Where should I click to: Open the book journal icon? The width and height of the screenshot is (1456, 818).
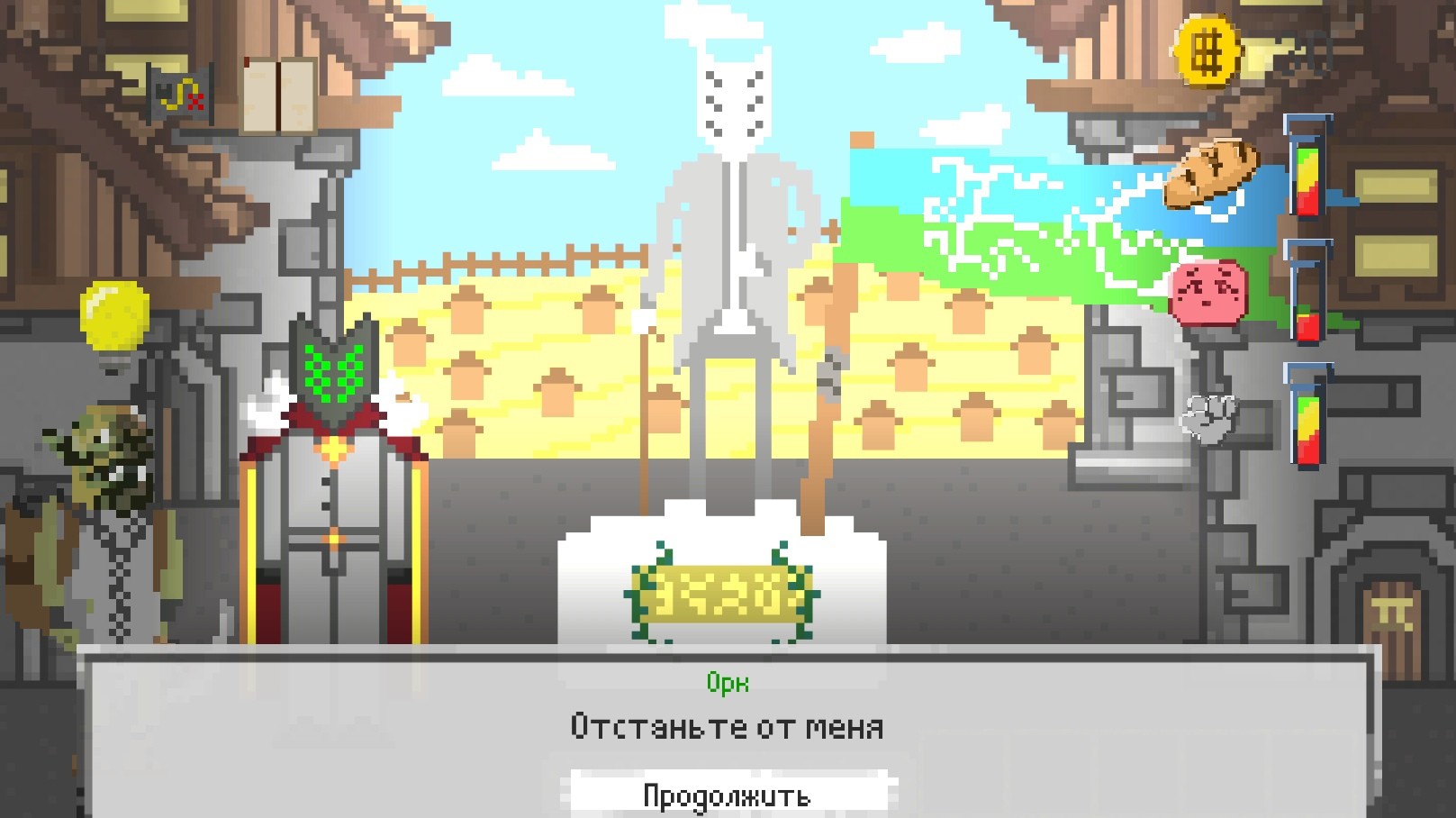(x=281, y=93)
